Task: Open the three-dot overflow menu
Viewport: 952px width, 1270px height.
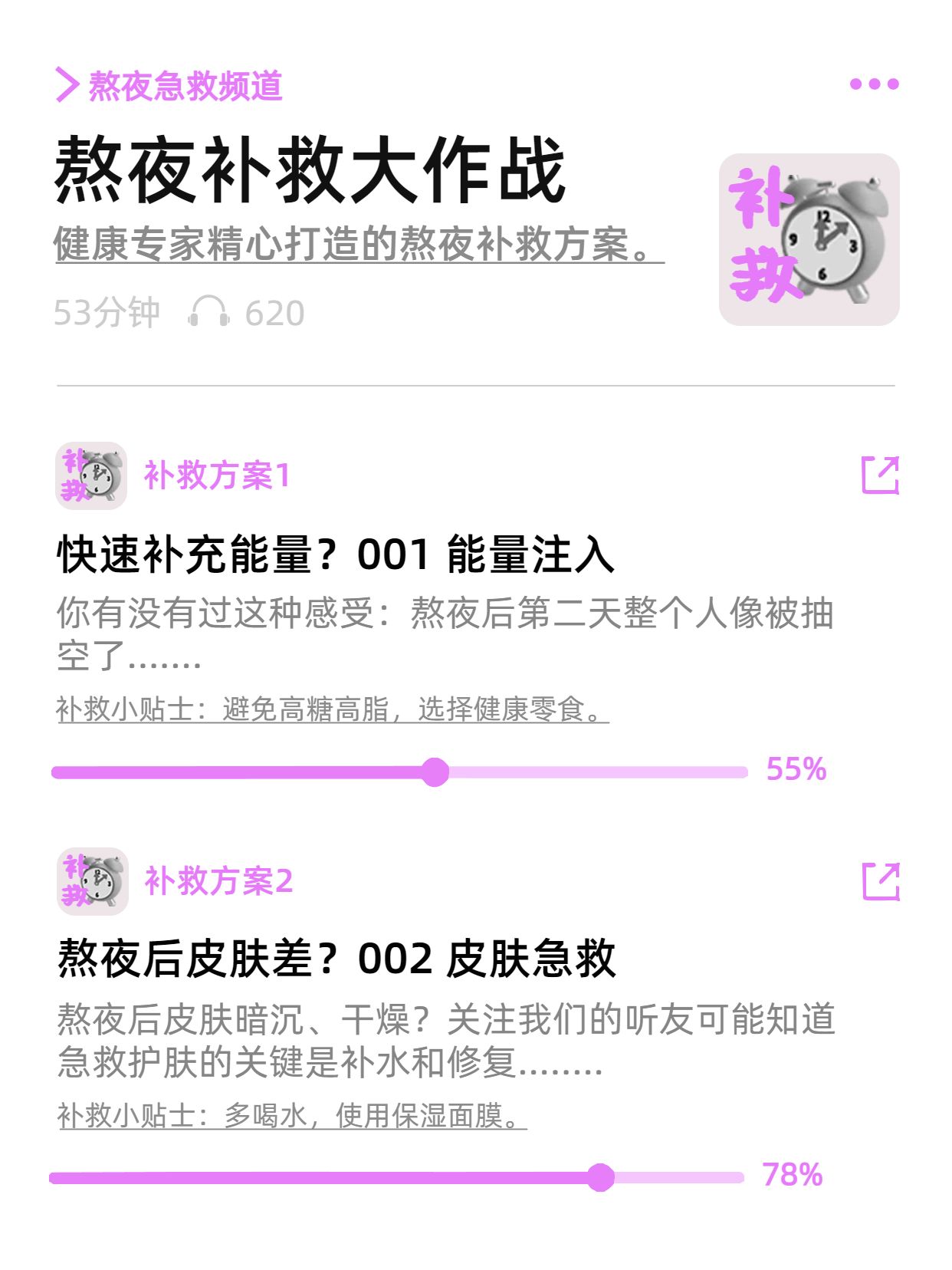Action: [874, 83]
